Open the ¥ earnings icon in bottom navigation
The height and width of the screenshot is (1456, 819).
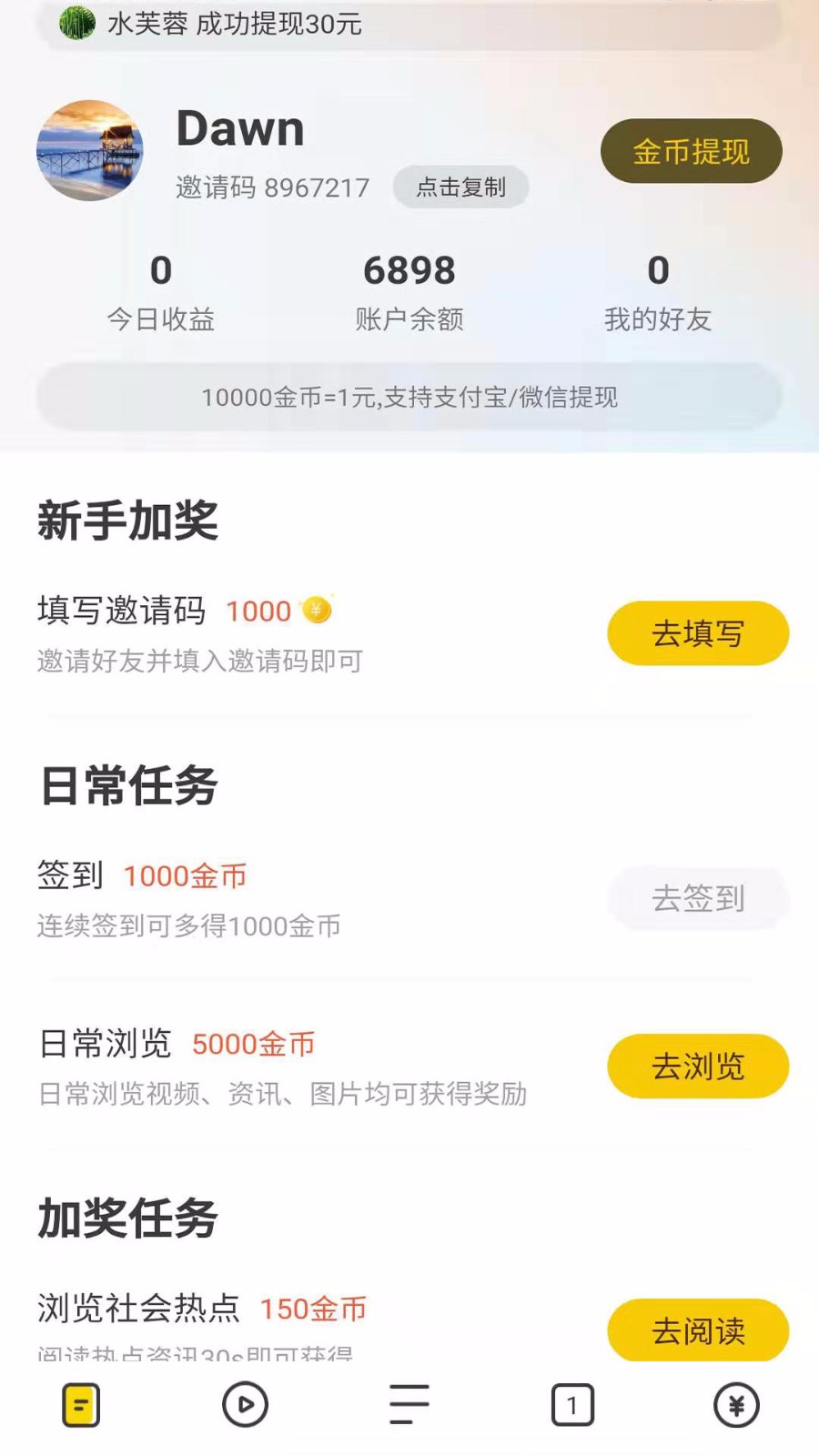point(736,1404)
